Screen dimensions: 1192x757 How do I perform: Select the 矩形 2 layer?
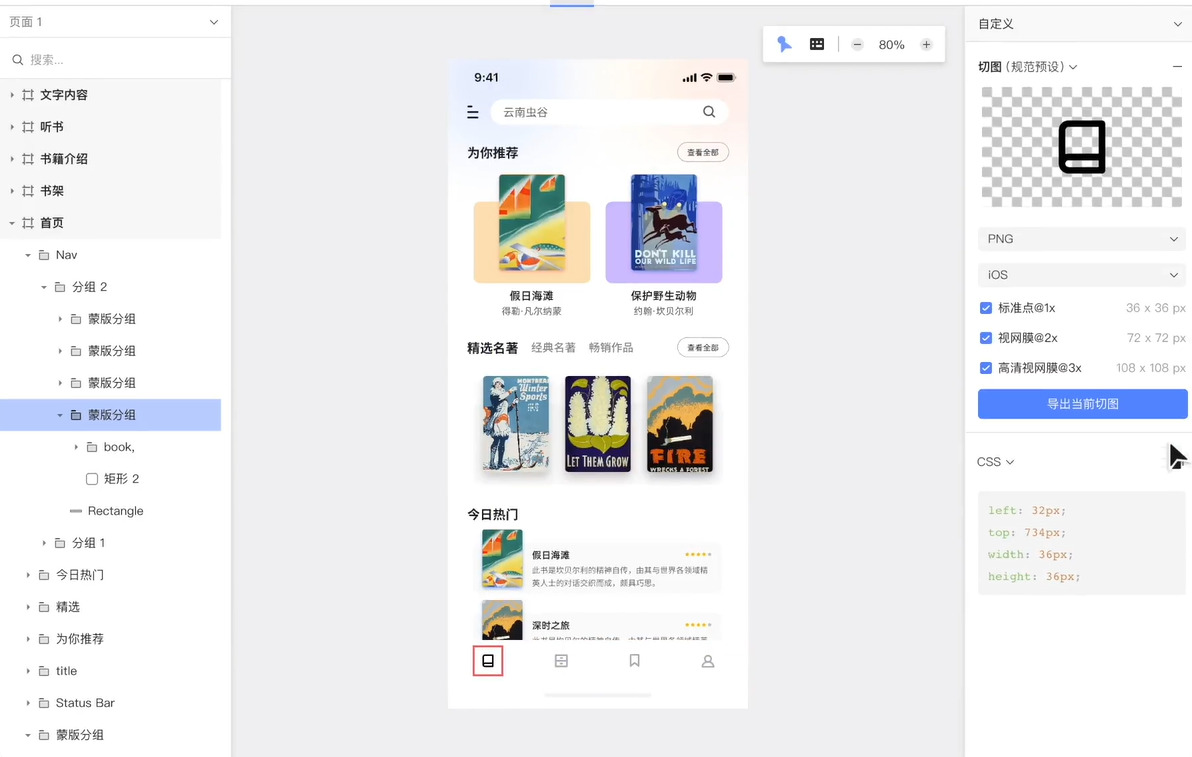point(121,479)
